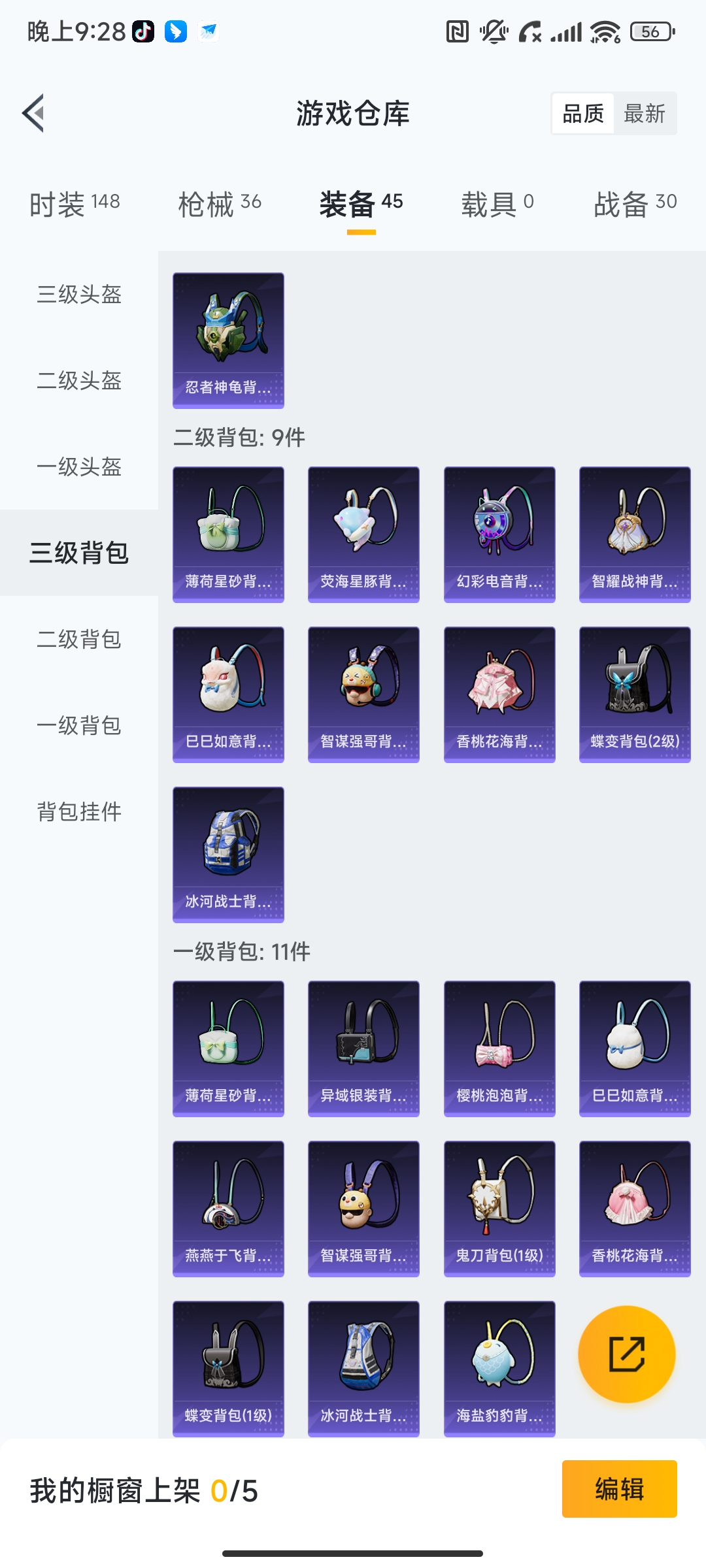This screenshot has height=1568, width=706.
Task: Open the 海盐豹豹背包 item
Action: [x=499, y=1368]
